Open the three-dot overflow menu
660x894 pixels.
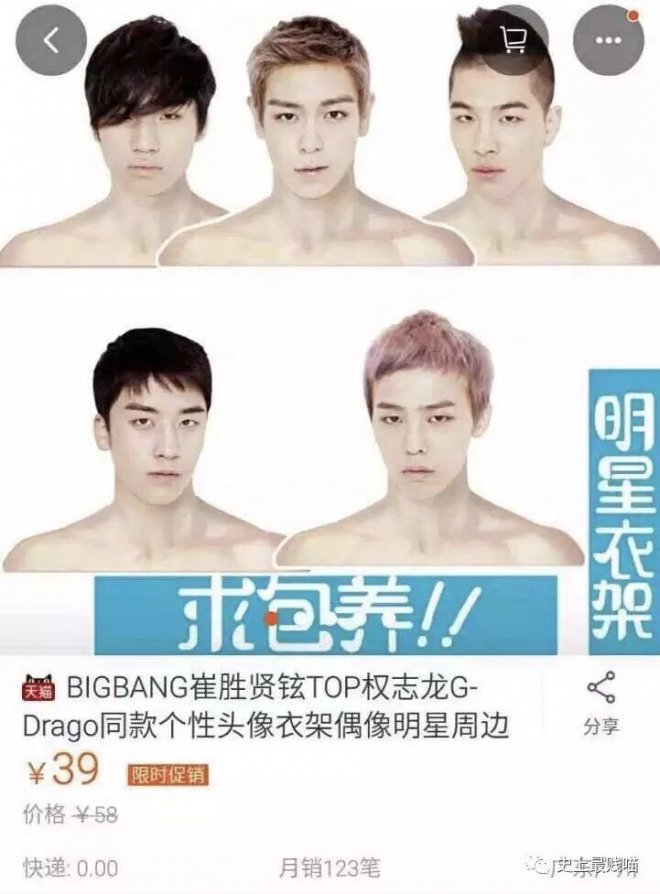click(x=607, y=40)
